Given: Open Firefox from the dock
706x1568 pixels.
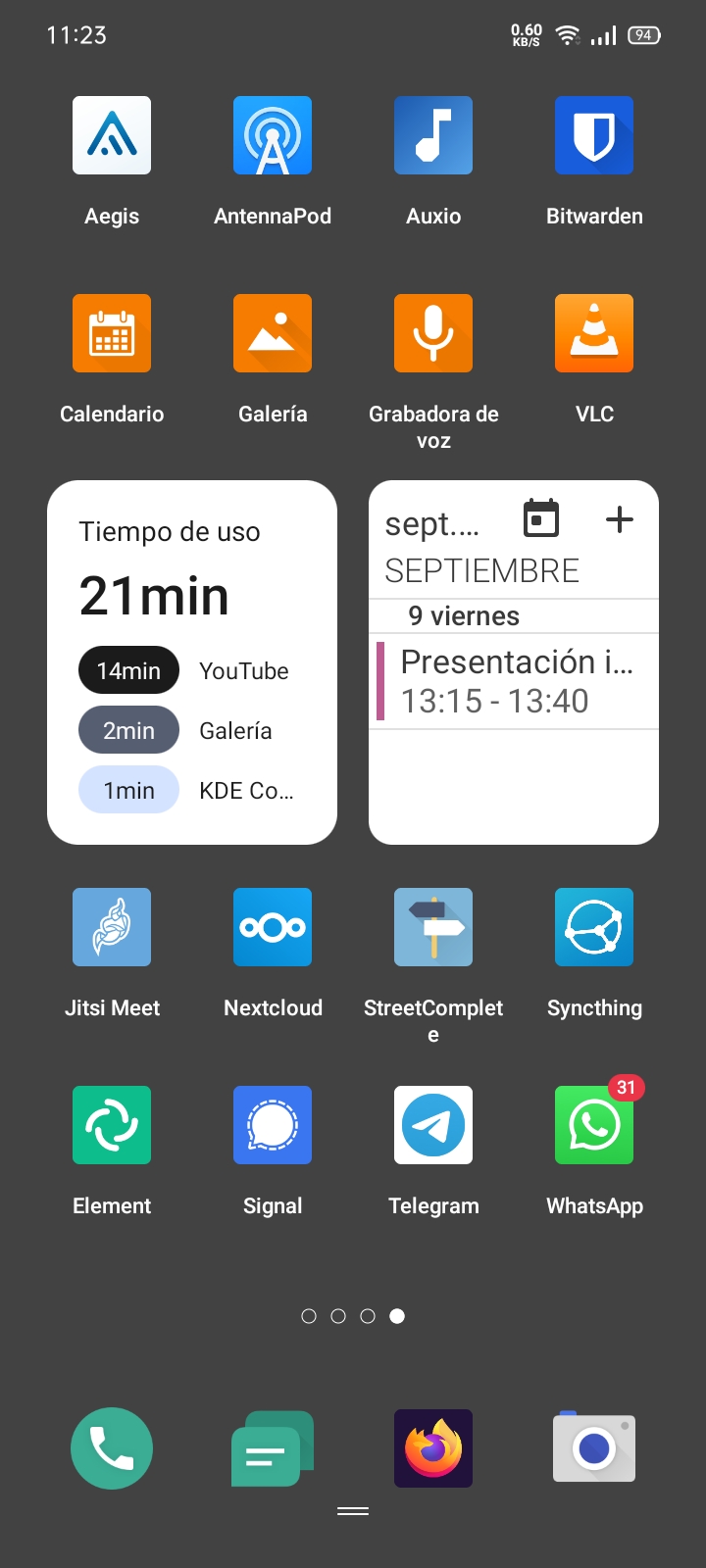Looking at the screenshot, I should click(432, 1447).
